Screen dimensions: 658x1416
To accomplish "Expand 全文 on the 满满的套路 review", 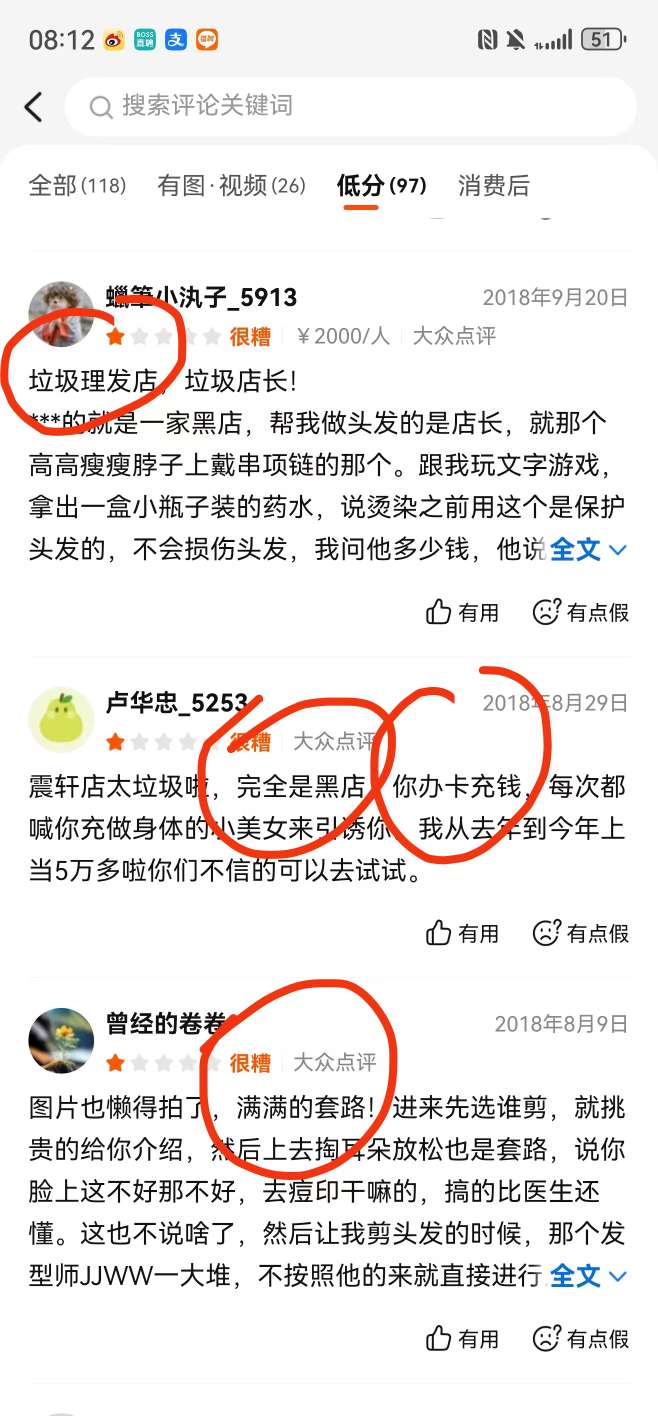I will pos(588,1275).
